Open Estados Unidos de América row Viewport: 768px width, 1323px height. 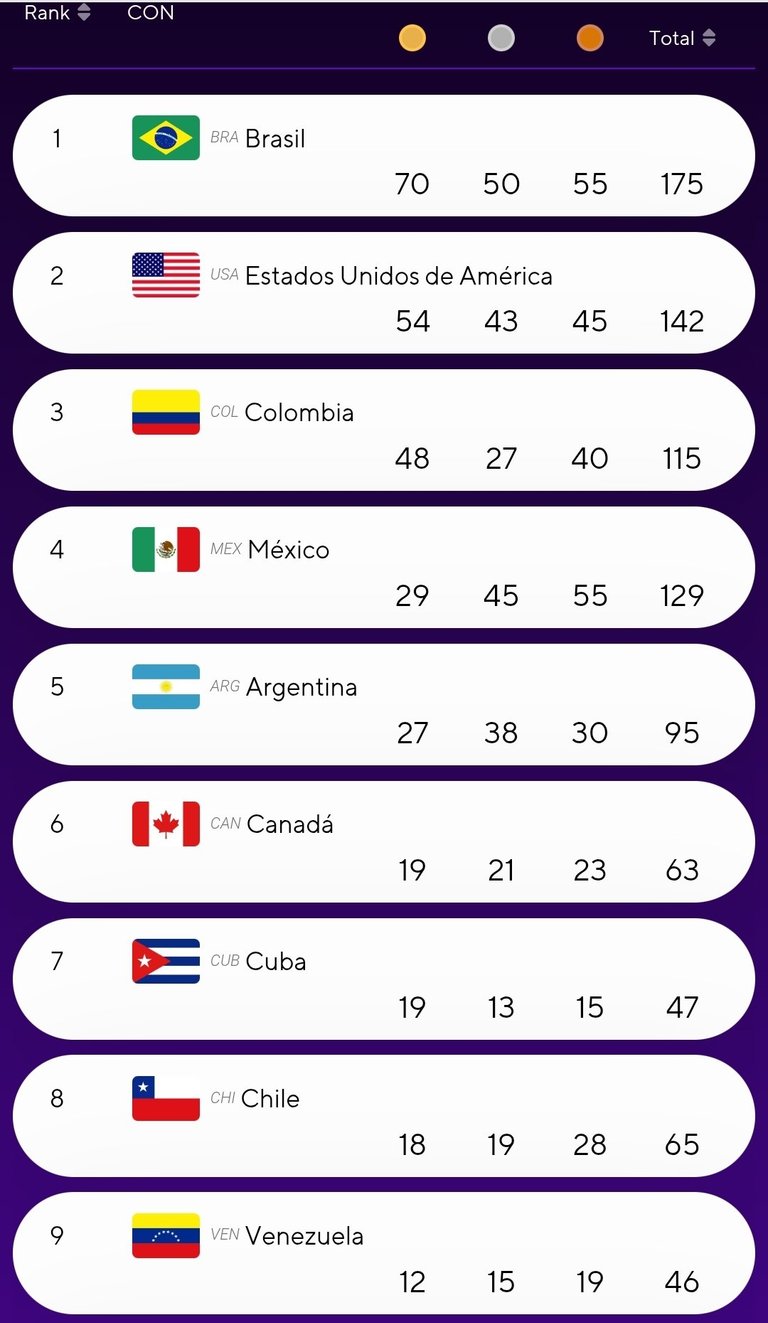click(x=384, y=292)
